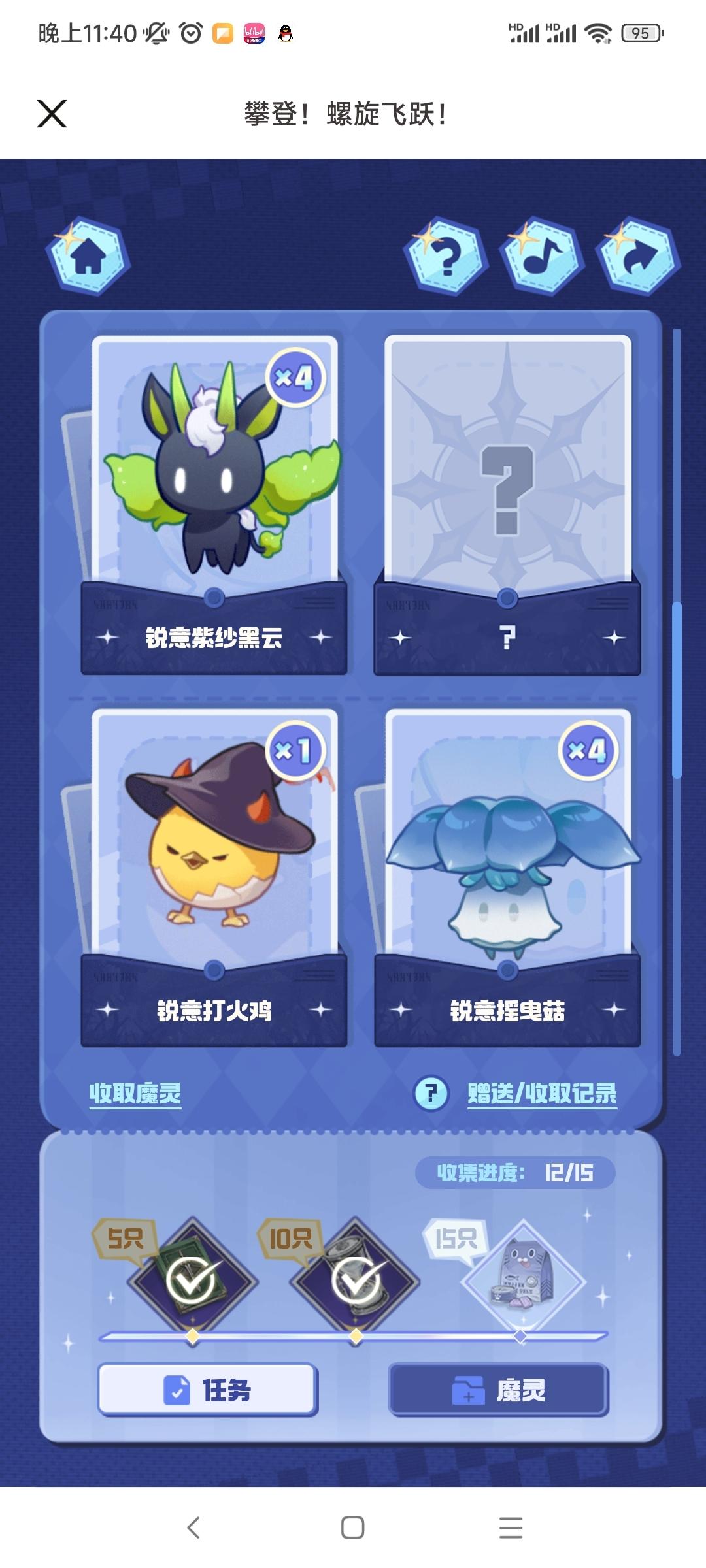Tap the 收取魔灵 link
Image resolution: width=706 pixels, height=1568 pixels.
click(135, 1092)
